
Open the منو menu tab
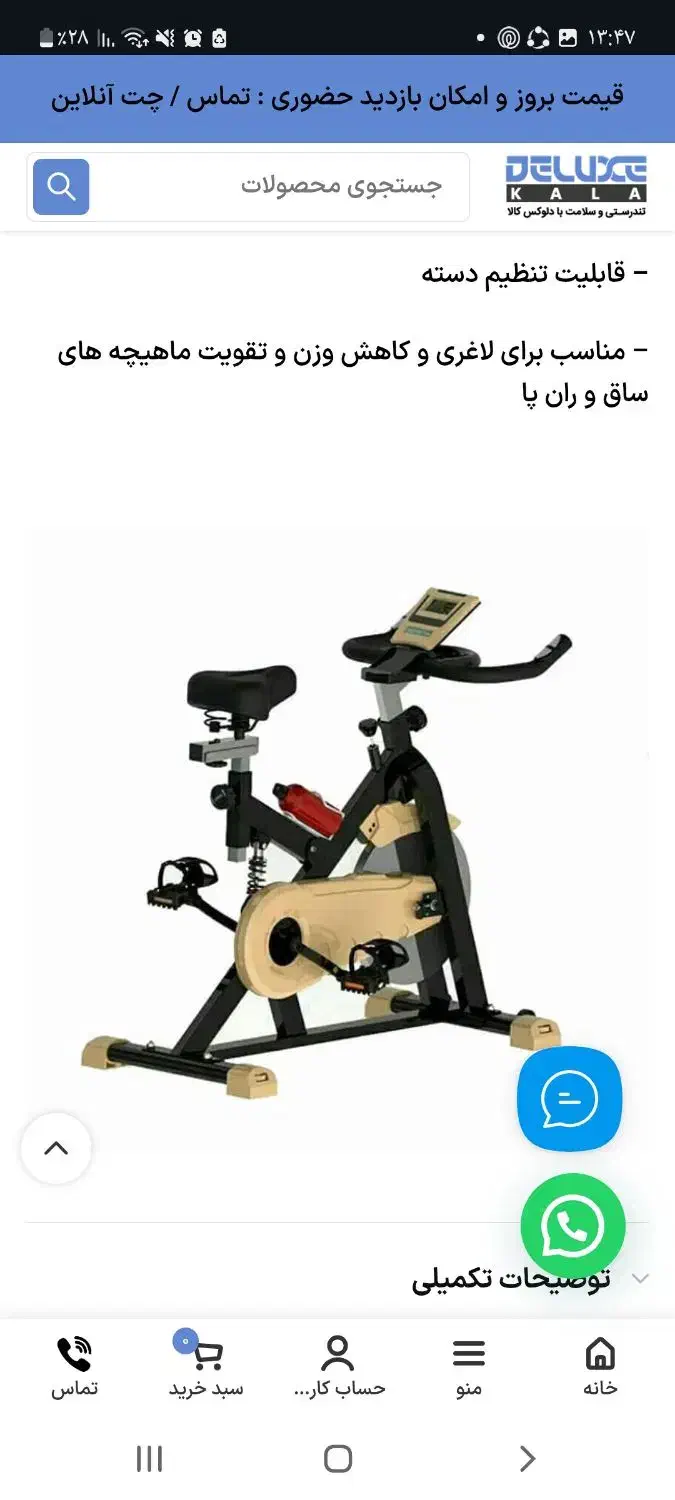[x=468, y=1366]
